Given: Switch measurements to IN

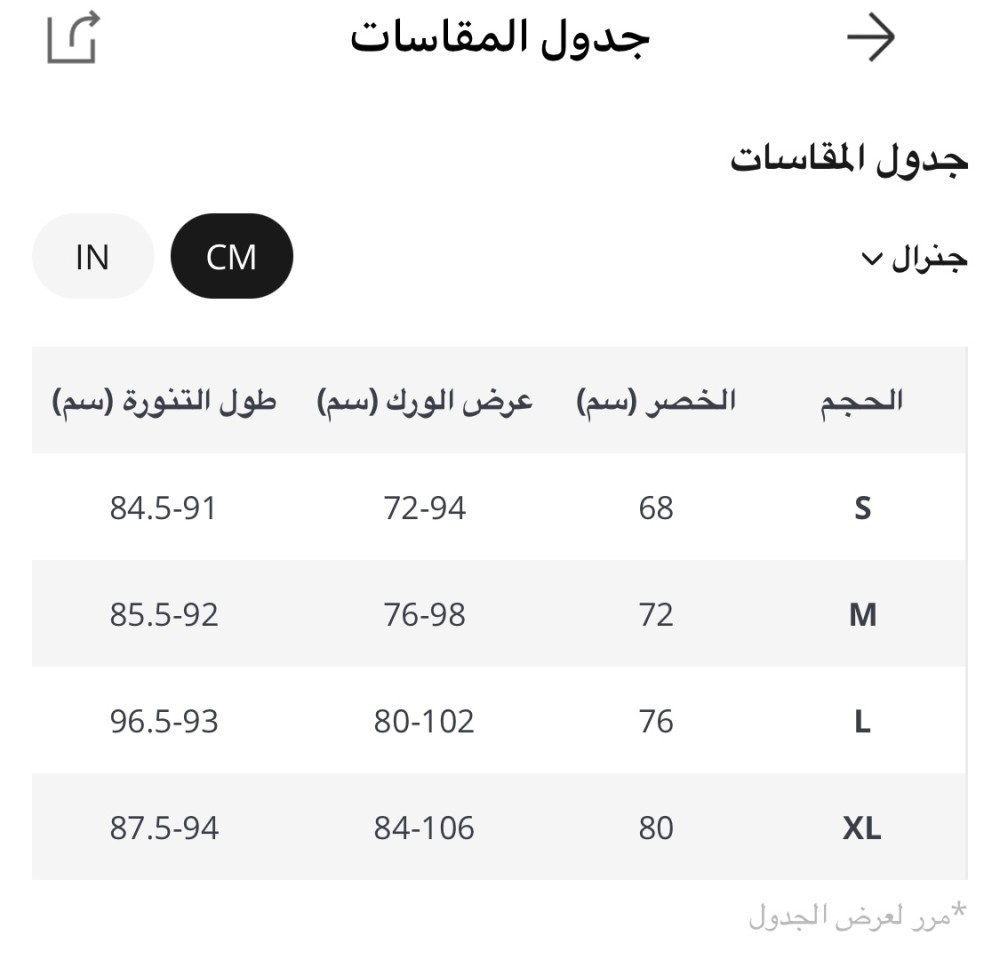Looking at the screenshot, I should 92,257.
